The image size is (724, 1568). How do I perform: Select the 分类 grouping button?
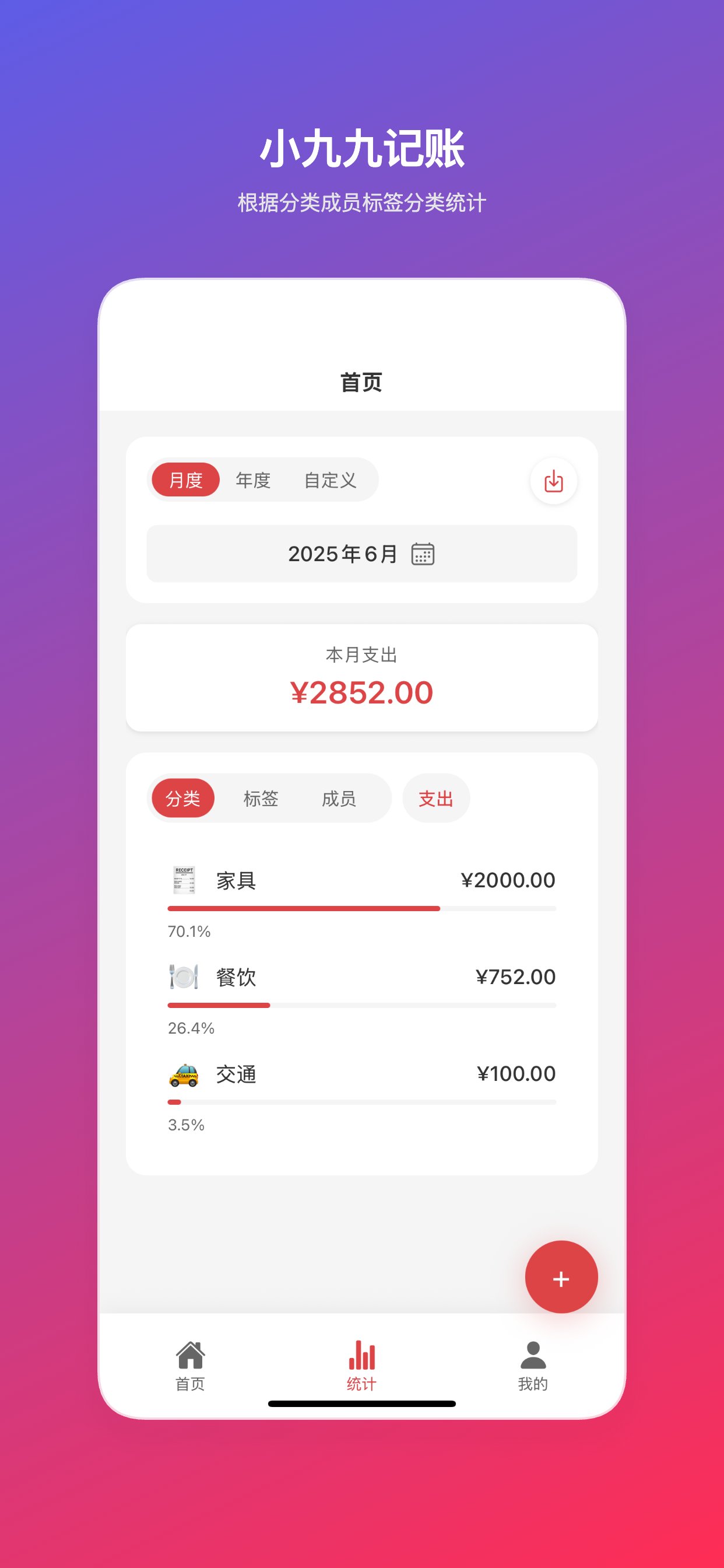(x=184, y=799)
